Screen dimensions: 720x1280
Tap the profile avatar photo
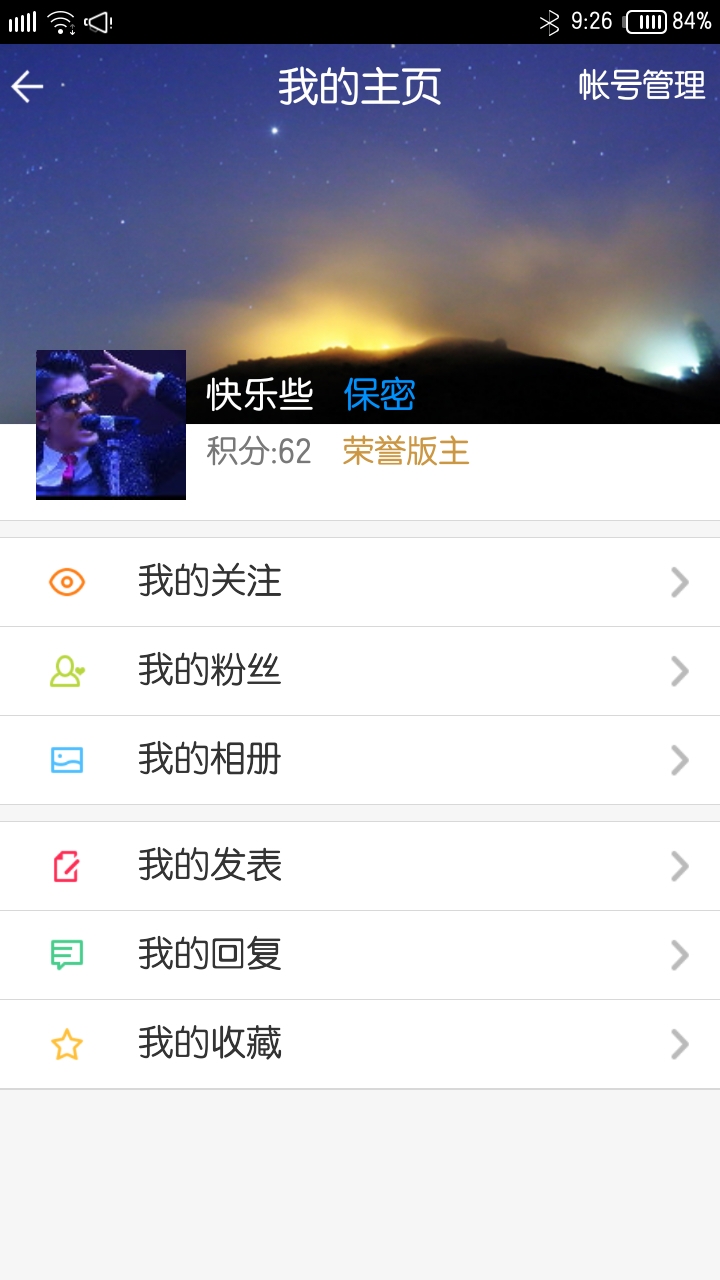[111, 424]
